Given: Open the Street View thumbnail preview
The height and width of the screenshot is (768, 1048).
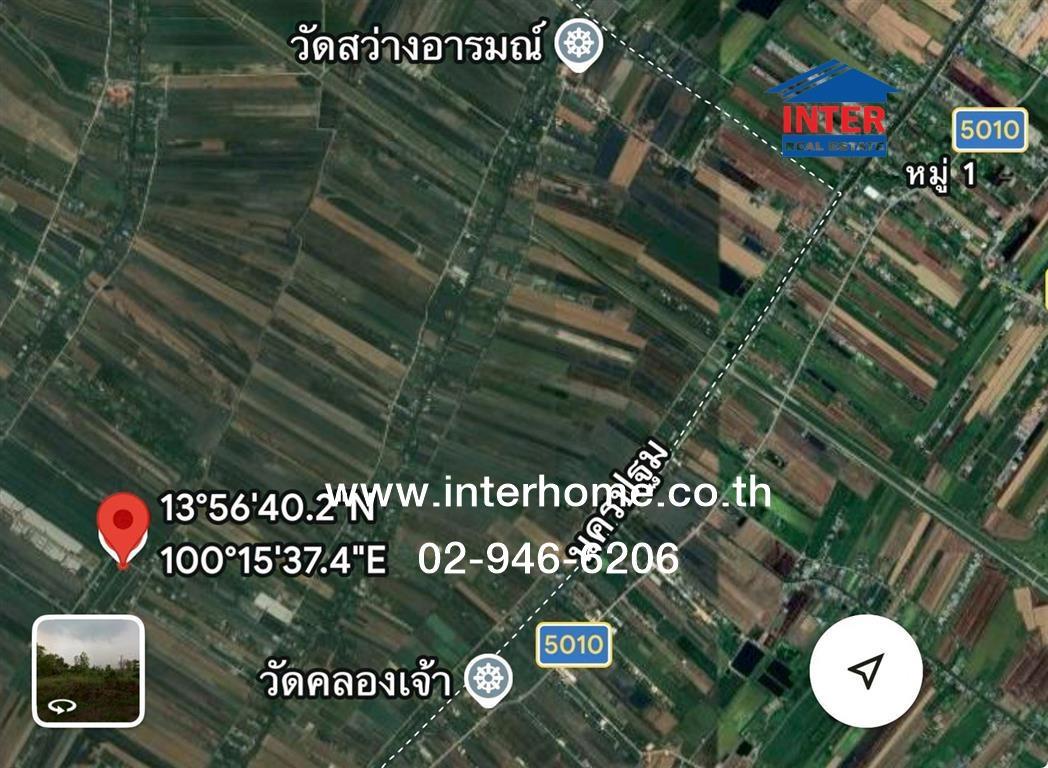Looking at the screenshot, I should [x=88, y=670].
